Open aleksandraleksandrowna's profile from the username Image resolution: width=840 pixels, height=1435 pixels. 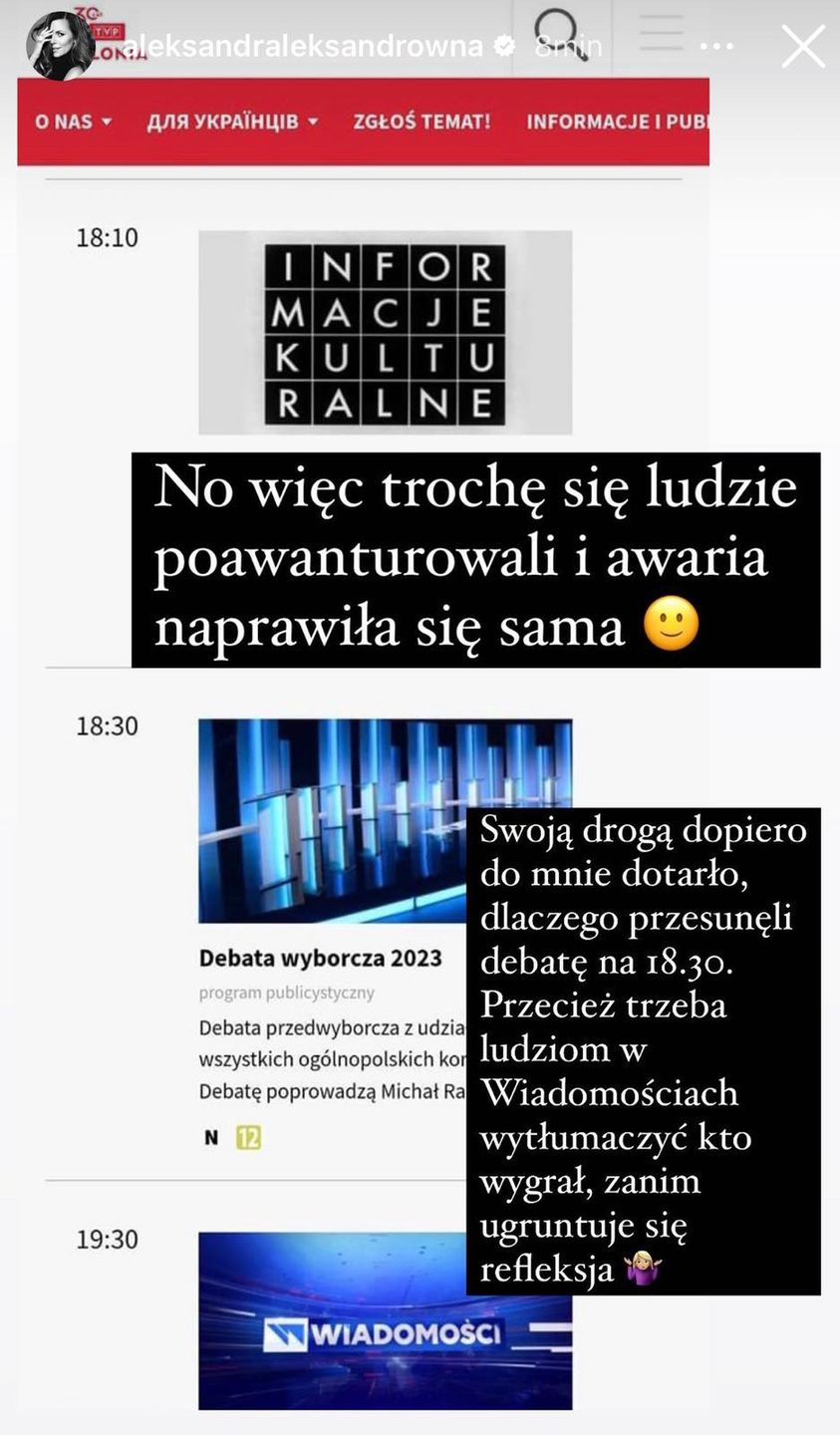[304, 46]
